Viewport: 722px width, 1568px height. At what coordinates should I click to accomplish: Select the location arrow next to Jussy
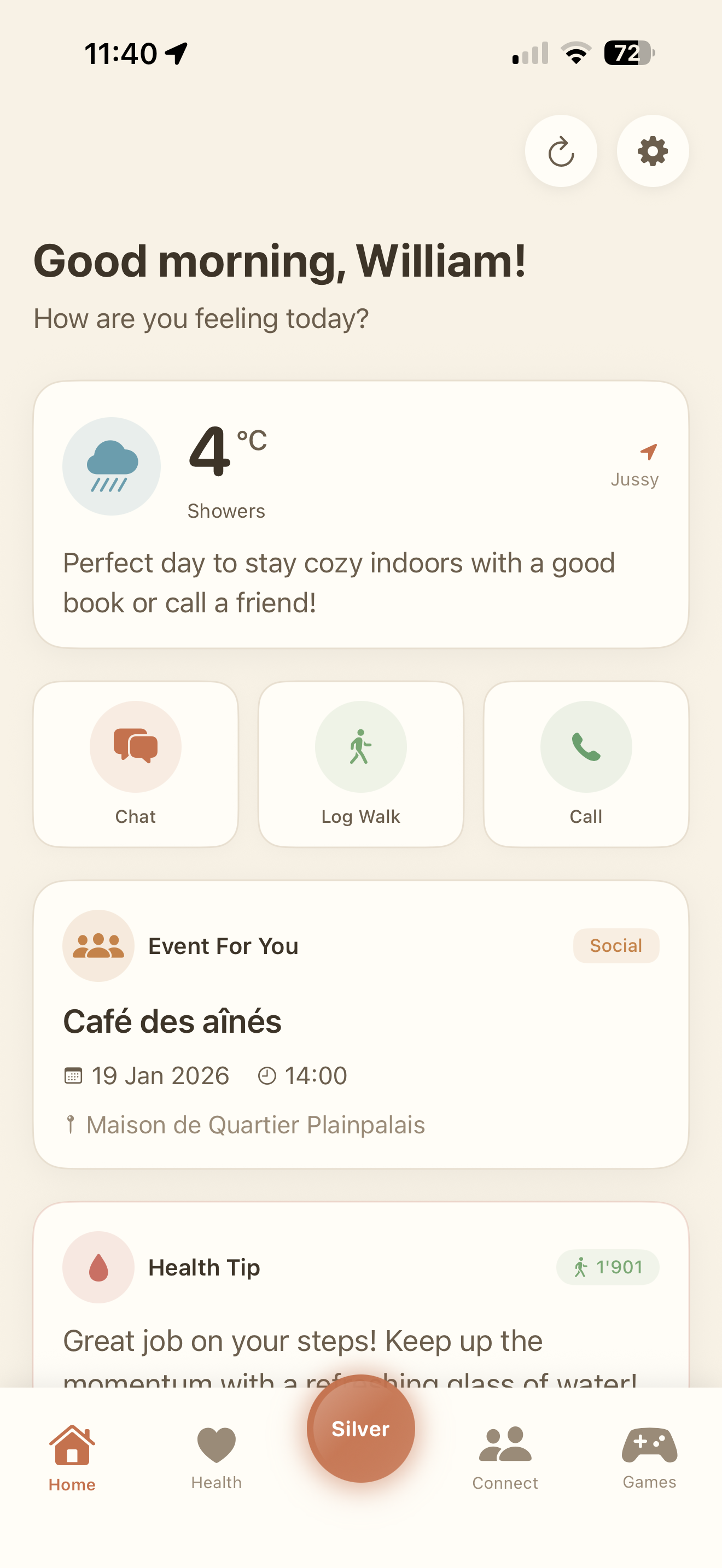pyautogui.click(x=647, y=453)
